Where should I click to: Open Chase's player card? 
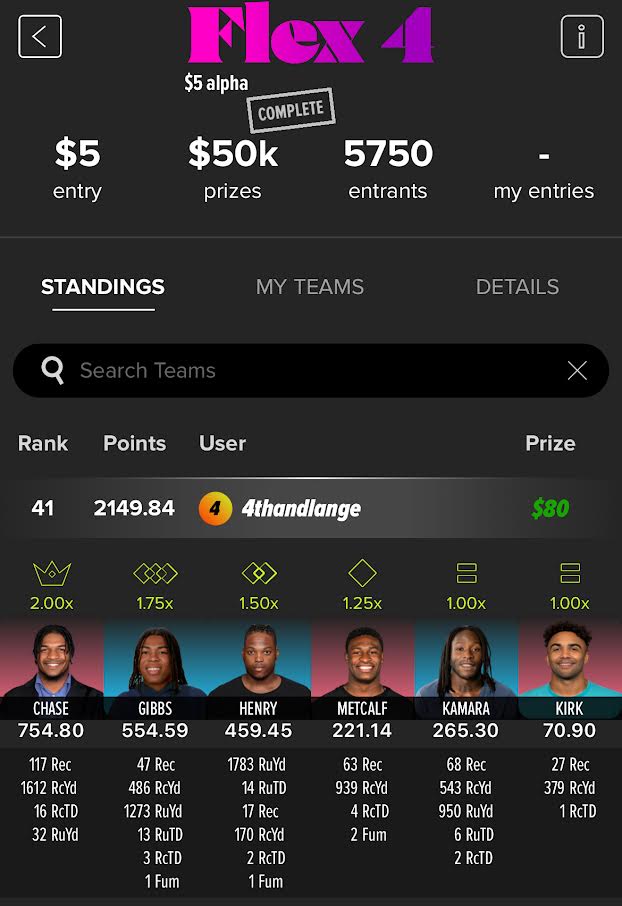51,668
